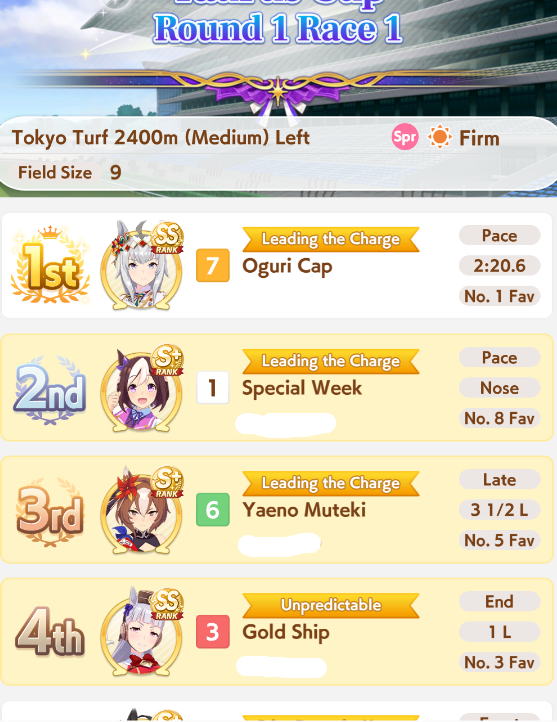Select Yaeno Muteki's 3rd place result row
Image resolution: width=557 pixels, height=722 pixels.
click(277, 510)
